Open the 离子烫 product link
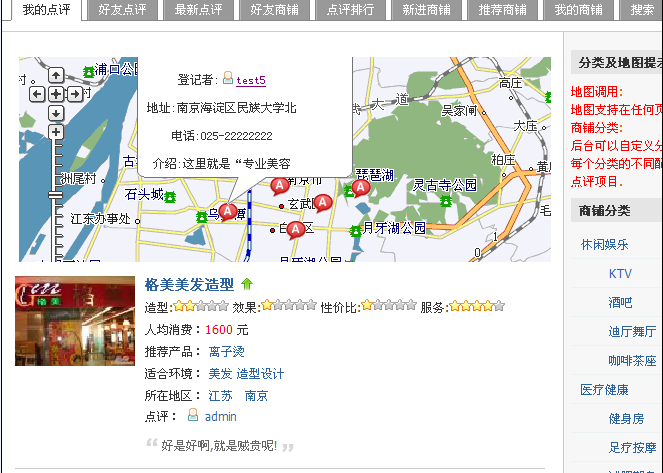 click(x=226, y=351)
